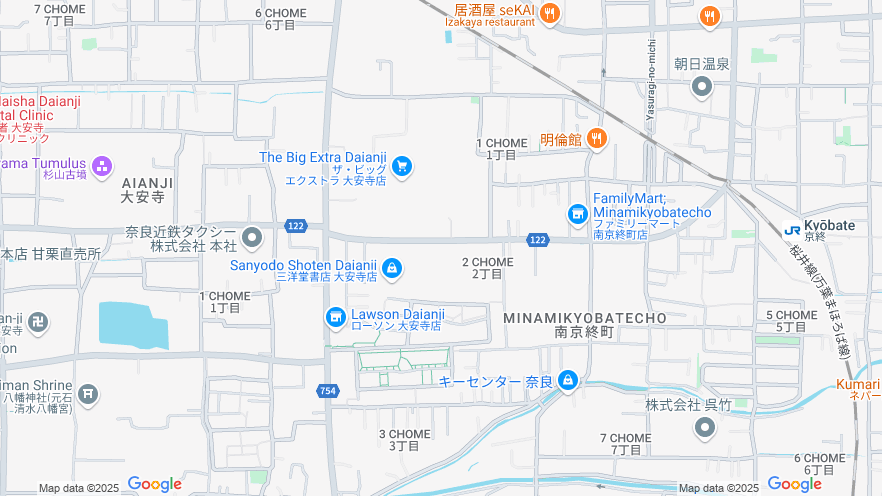
Task: Select the Kyobate JR station marker
Action: [792, 227]
